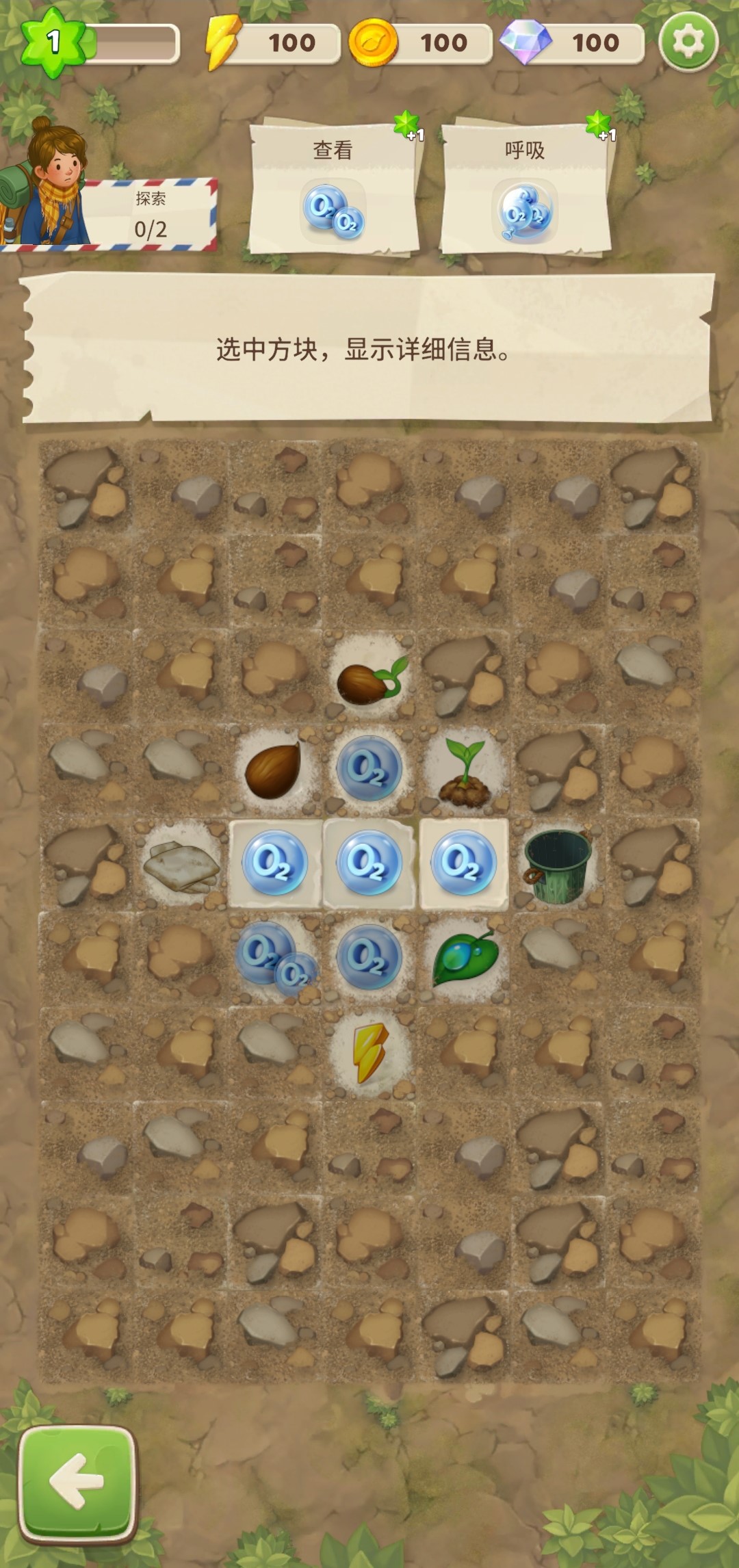
Task: Select the brown seed tile
Action: pyautogui.click(x=273, y=770)
